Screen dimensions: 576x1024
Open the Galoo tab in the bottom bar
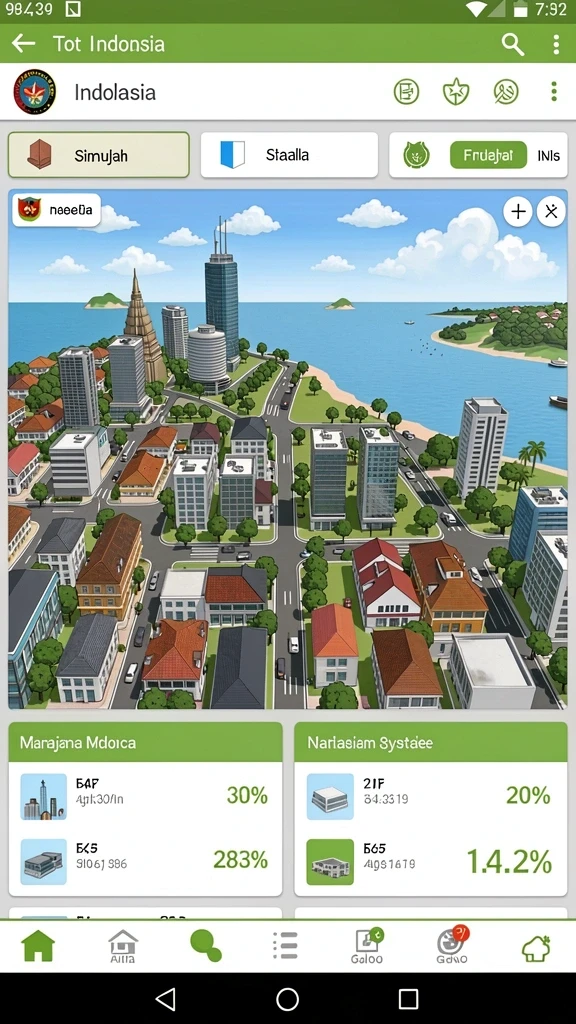pos(367,946)
